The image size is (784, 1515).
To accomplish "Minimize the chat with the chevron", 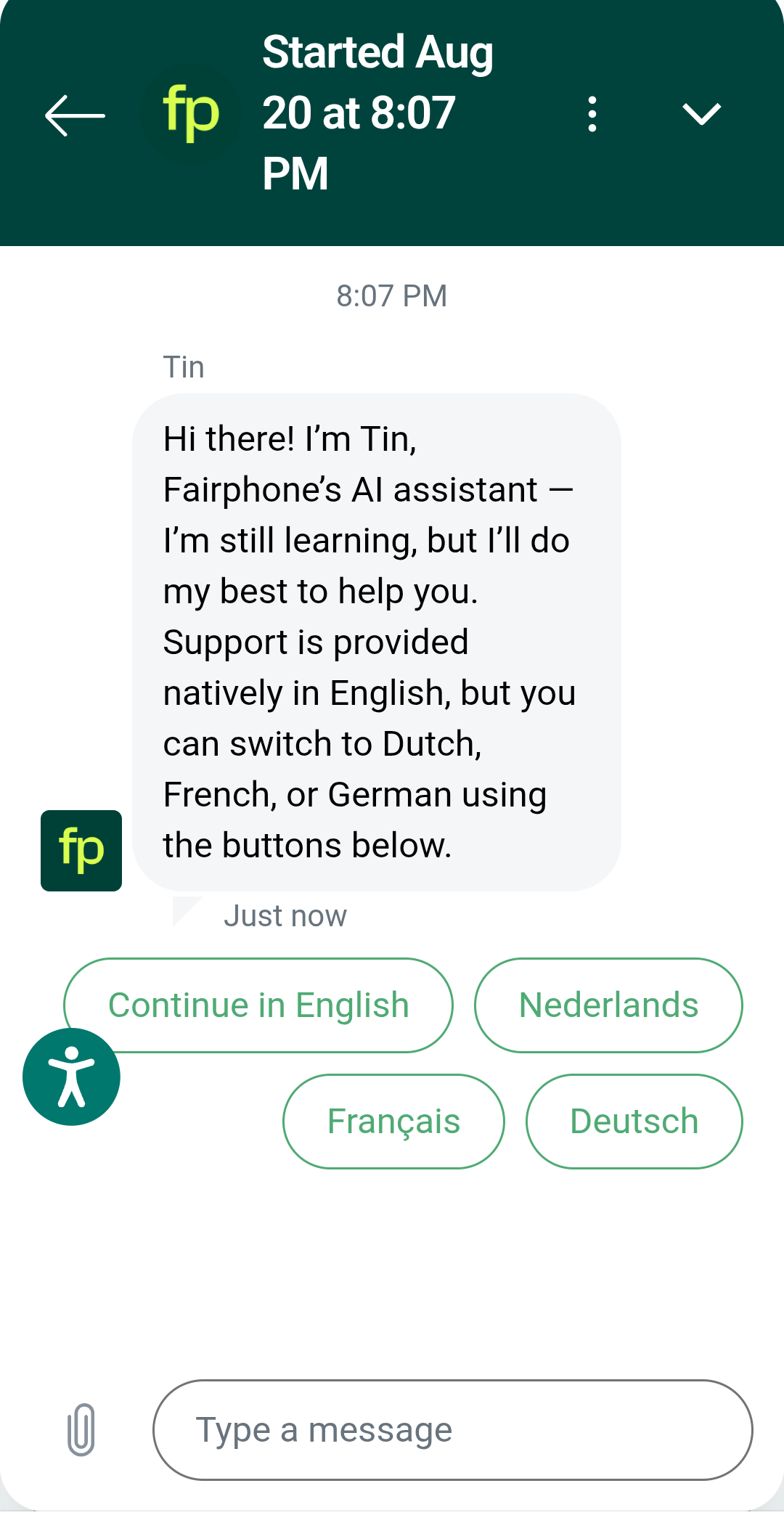I will click(x=701, y=114).
